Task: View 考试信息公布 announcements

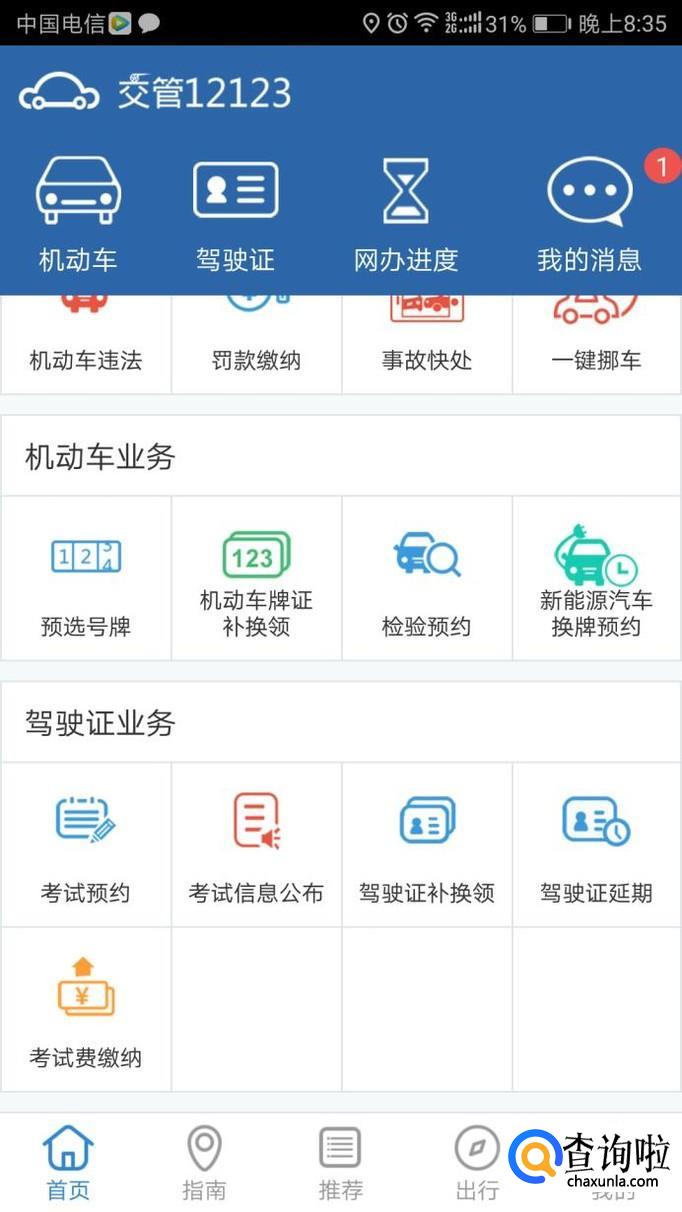Action: point(256,847)
